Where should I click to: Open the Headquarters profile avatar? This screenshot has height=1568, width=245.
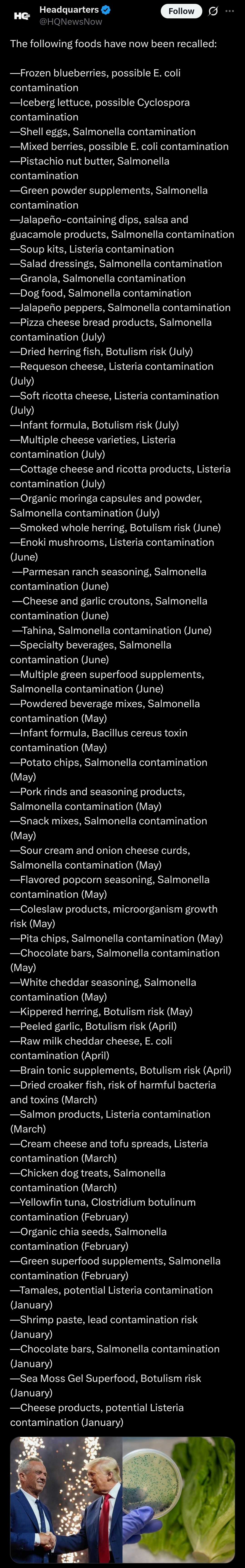click(x=21, y=16)
